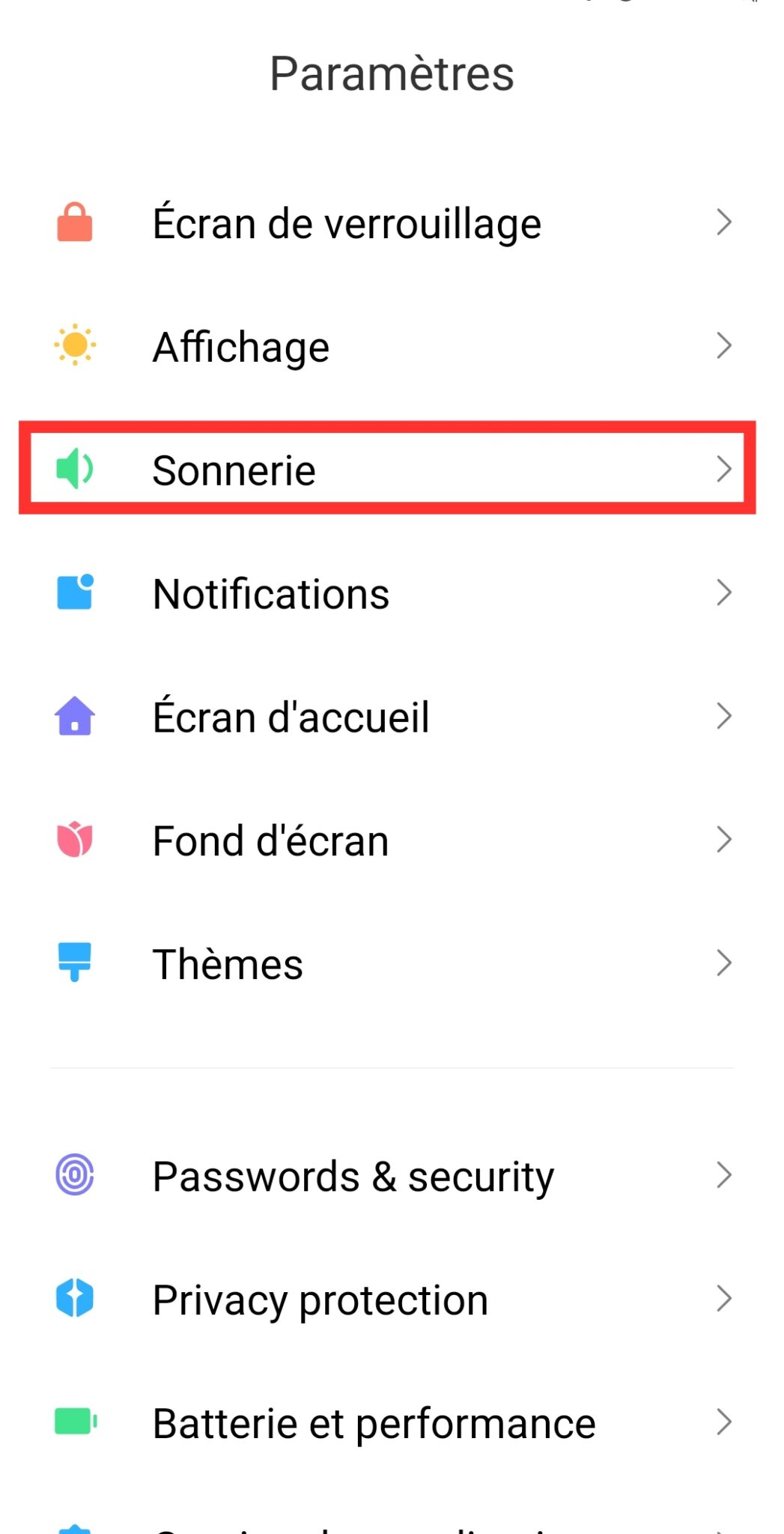Tap the Thèmes row
The width and height of the screenshot is (784, 1534).
pos(228,965)
